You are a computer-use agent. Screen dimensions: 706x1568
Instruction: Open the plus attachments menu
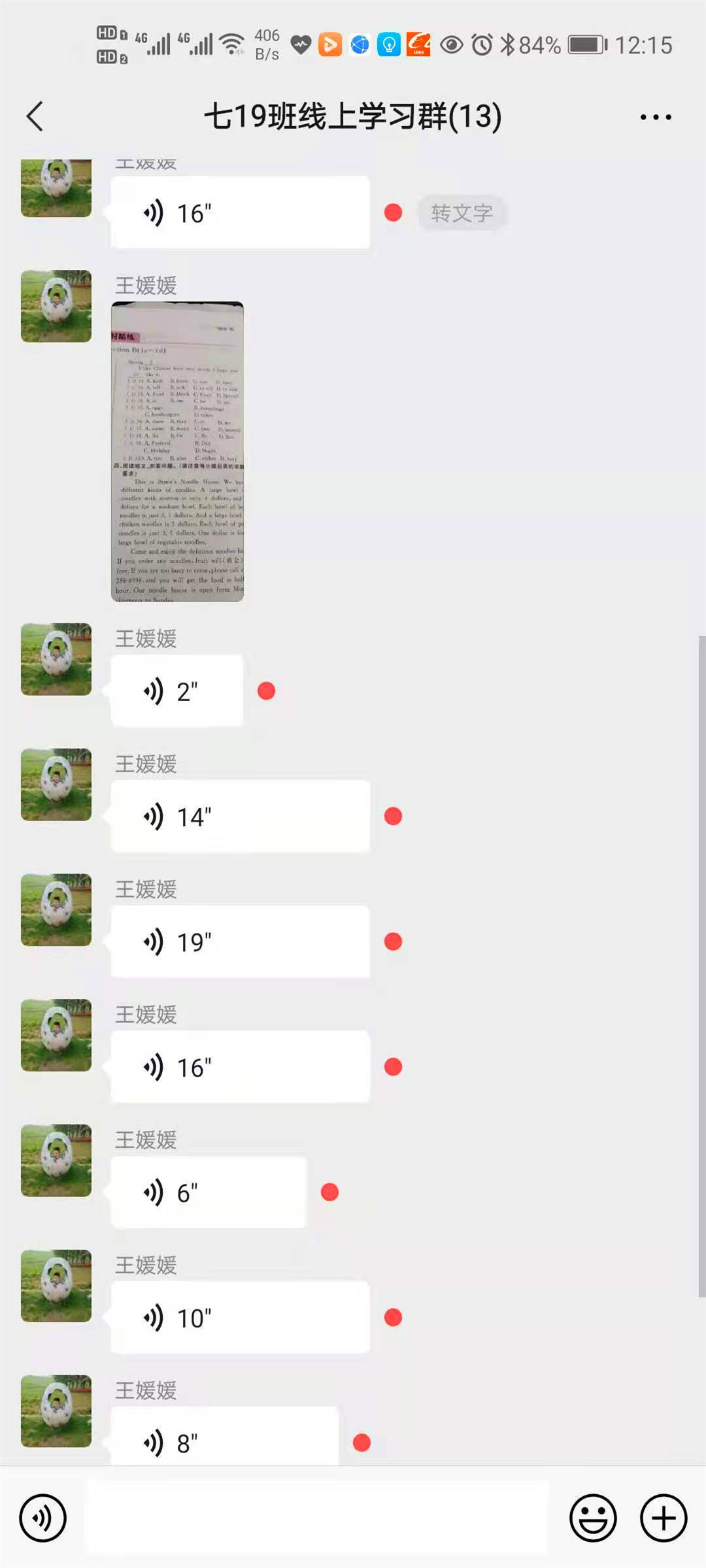coord(663,1518)
